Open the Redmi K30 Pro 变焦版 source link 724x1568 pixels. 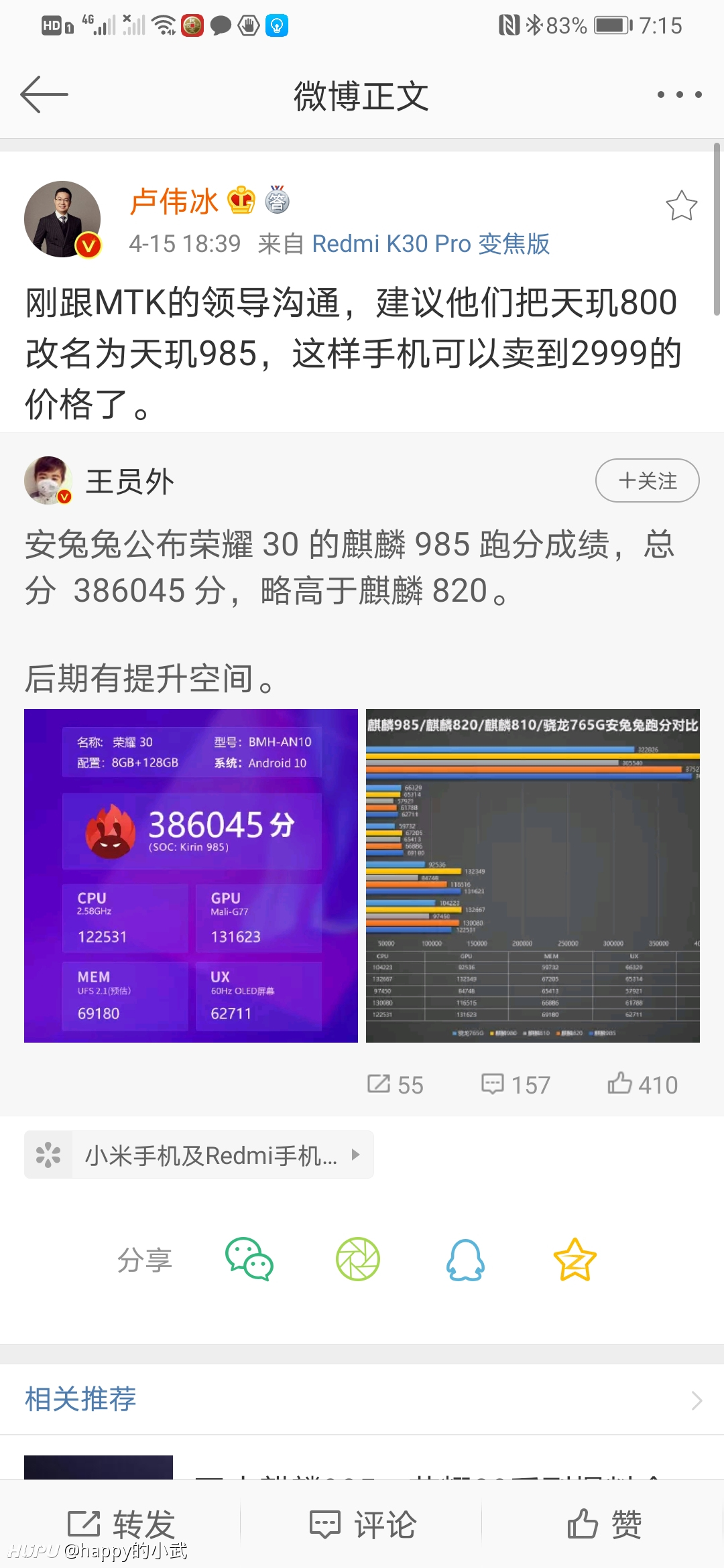[x=430, y=243]
